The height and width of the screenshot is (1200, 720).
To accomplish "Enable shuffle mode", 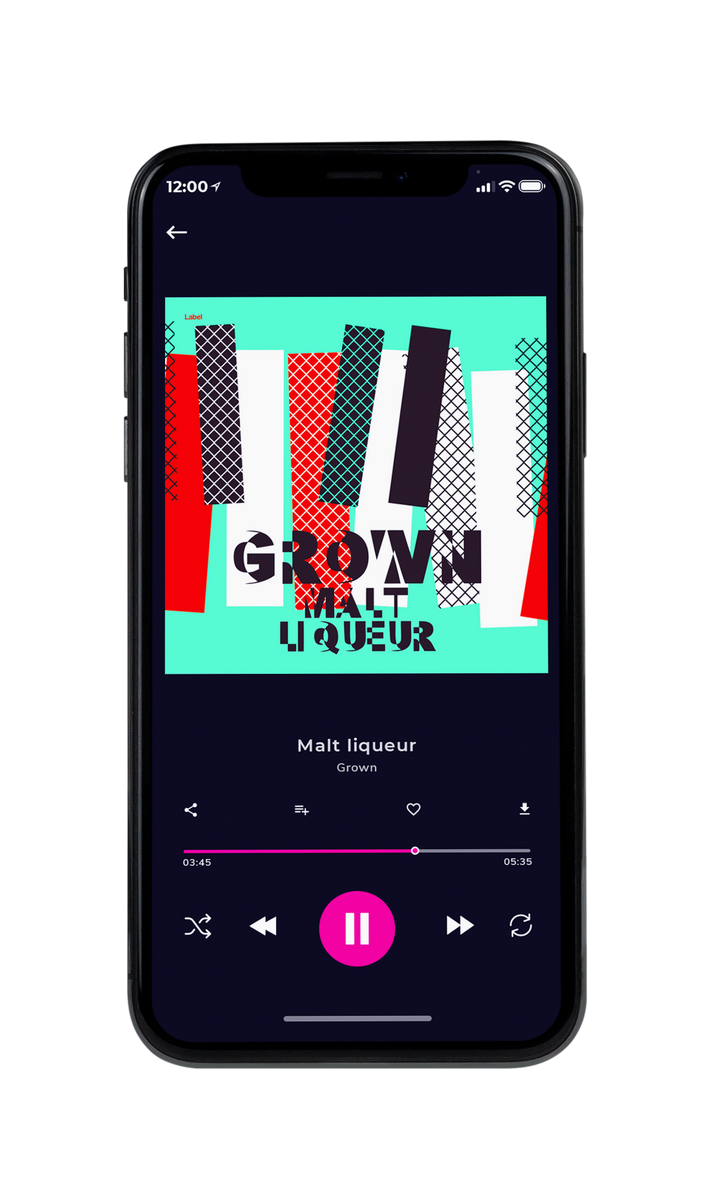I will click(197, 927).
